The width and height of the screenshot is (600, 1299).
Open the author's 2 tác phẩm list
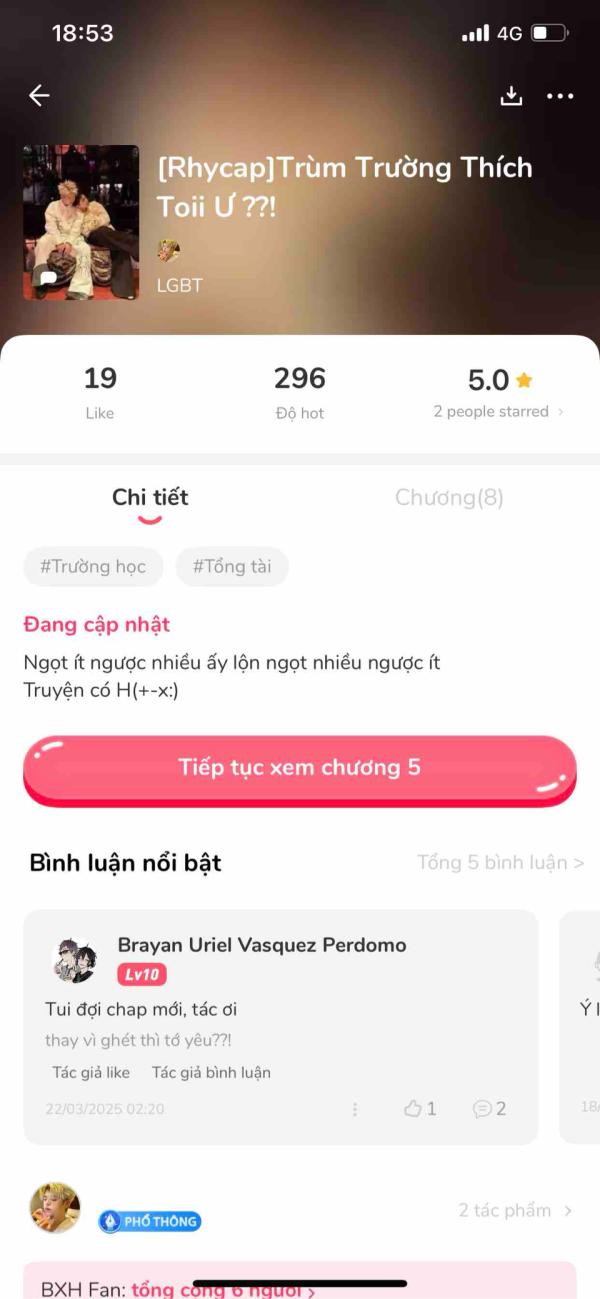[515, 1210]
